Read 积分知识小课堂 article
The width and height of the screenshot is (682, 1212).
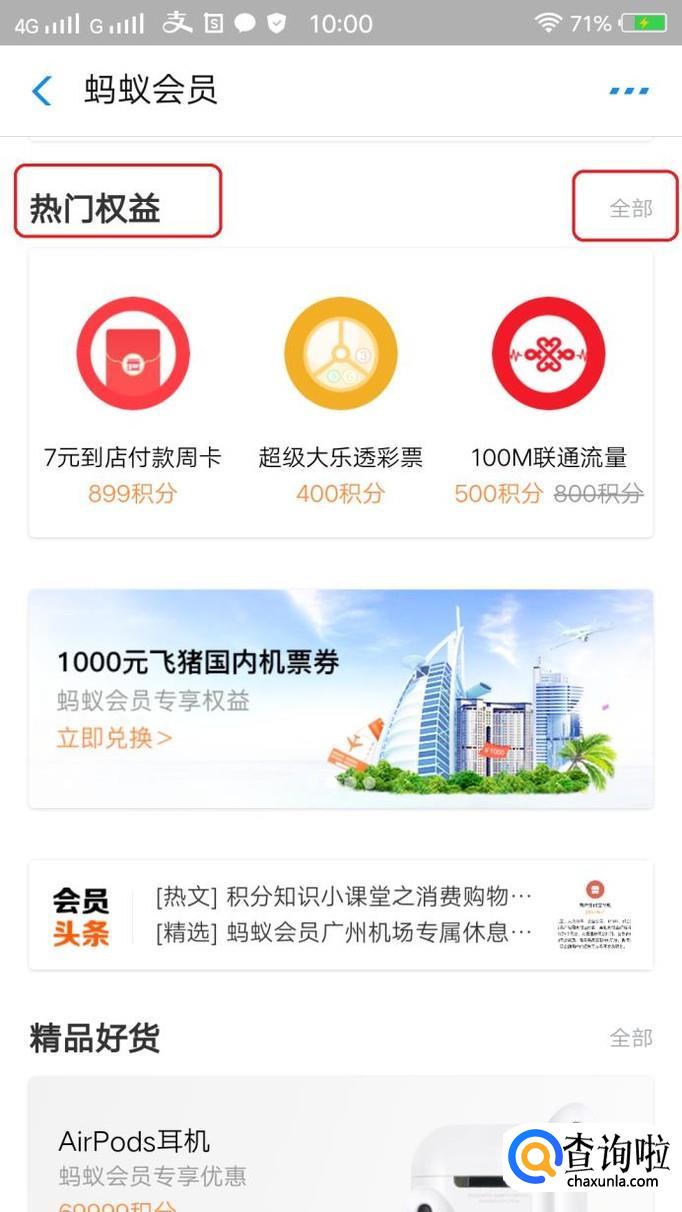point(343,896)
